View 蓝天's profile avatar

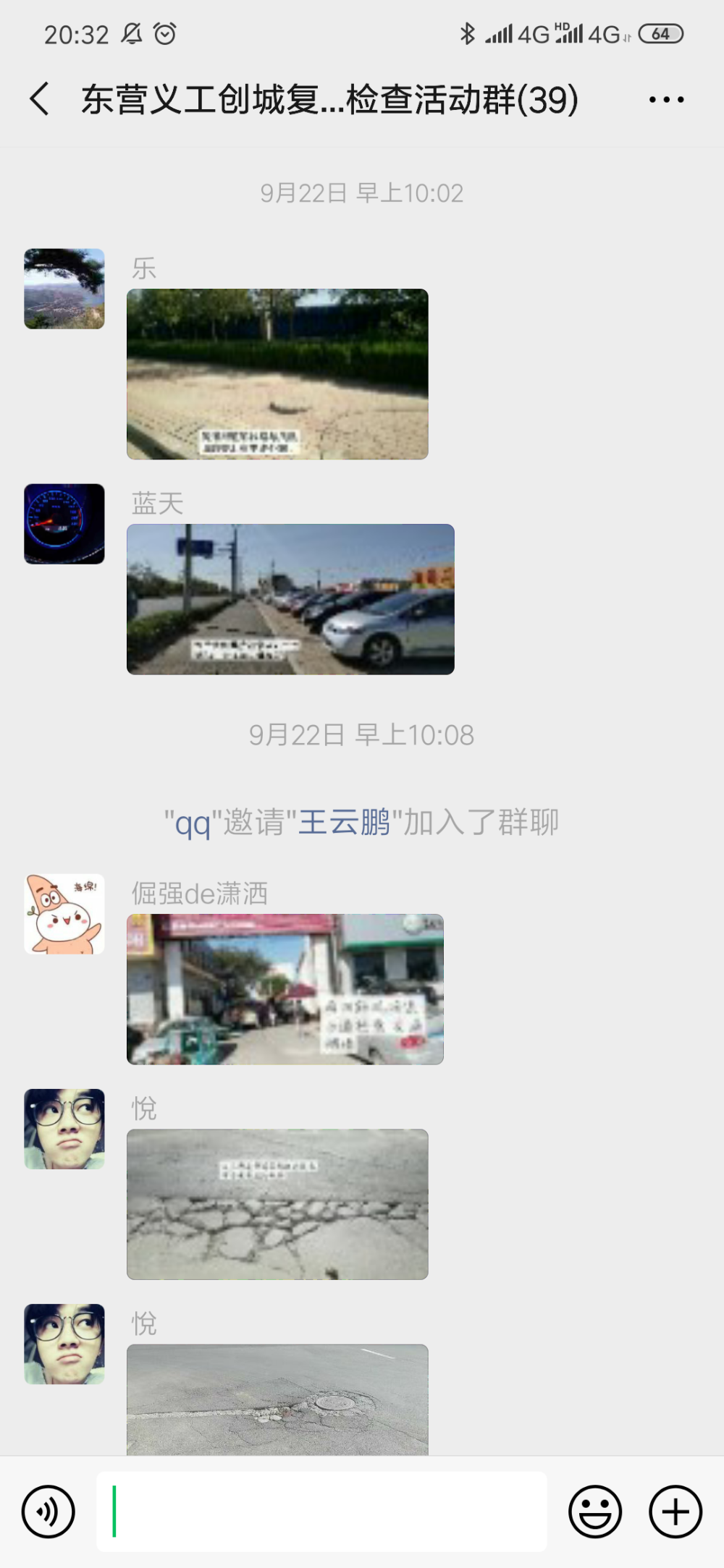[x=64, y=524]
